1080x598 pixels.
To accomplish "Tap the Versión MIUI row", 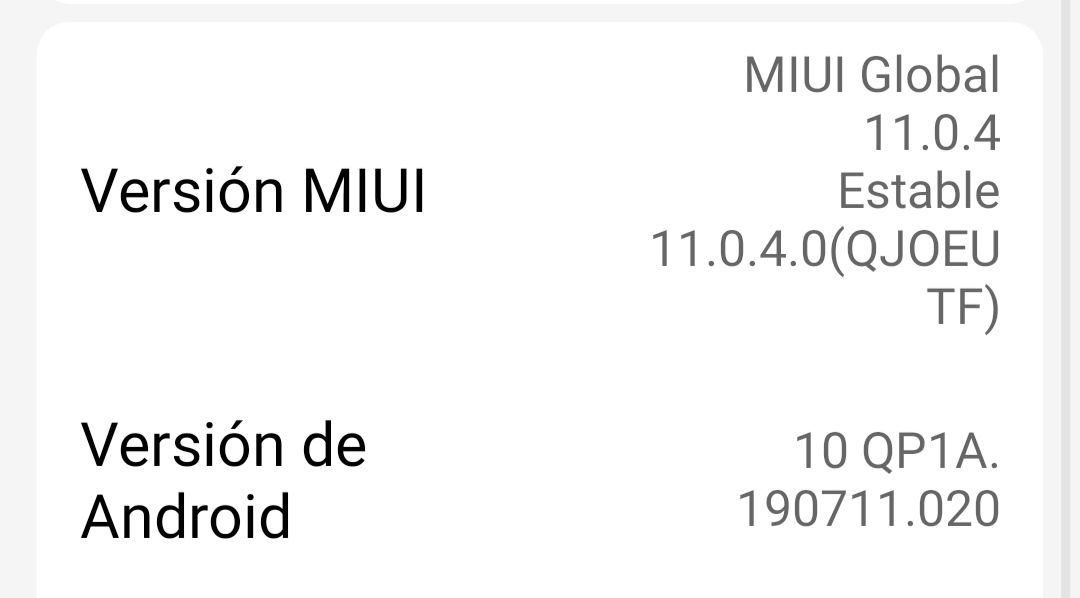I will coord(540,190).
